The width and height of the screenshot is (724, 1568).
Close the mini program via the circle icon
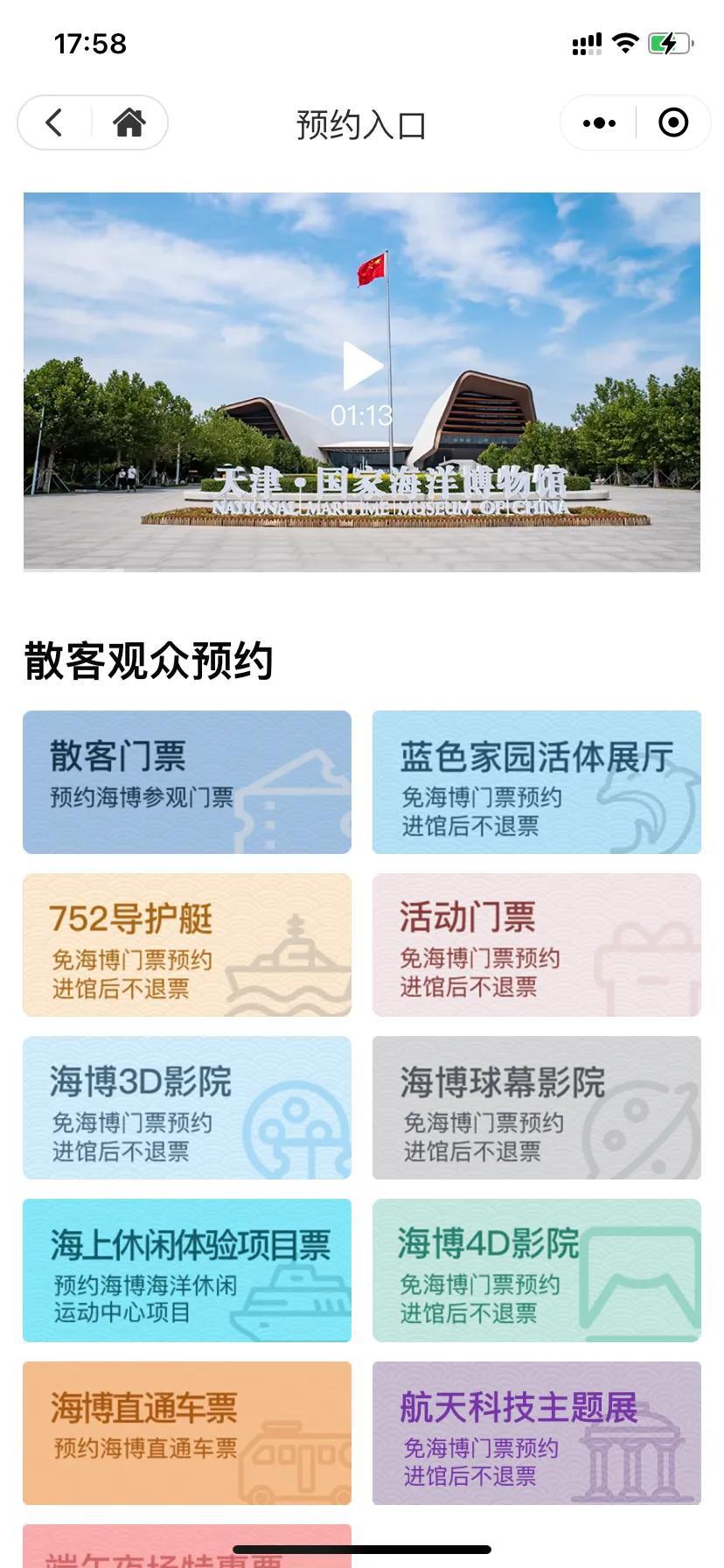[x=672, y=123]
